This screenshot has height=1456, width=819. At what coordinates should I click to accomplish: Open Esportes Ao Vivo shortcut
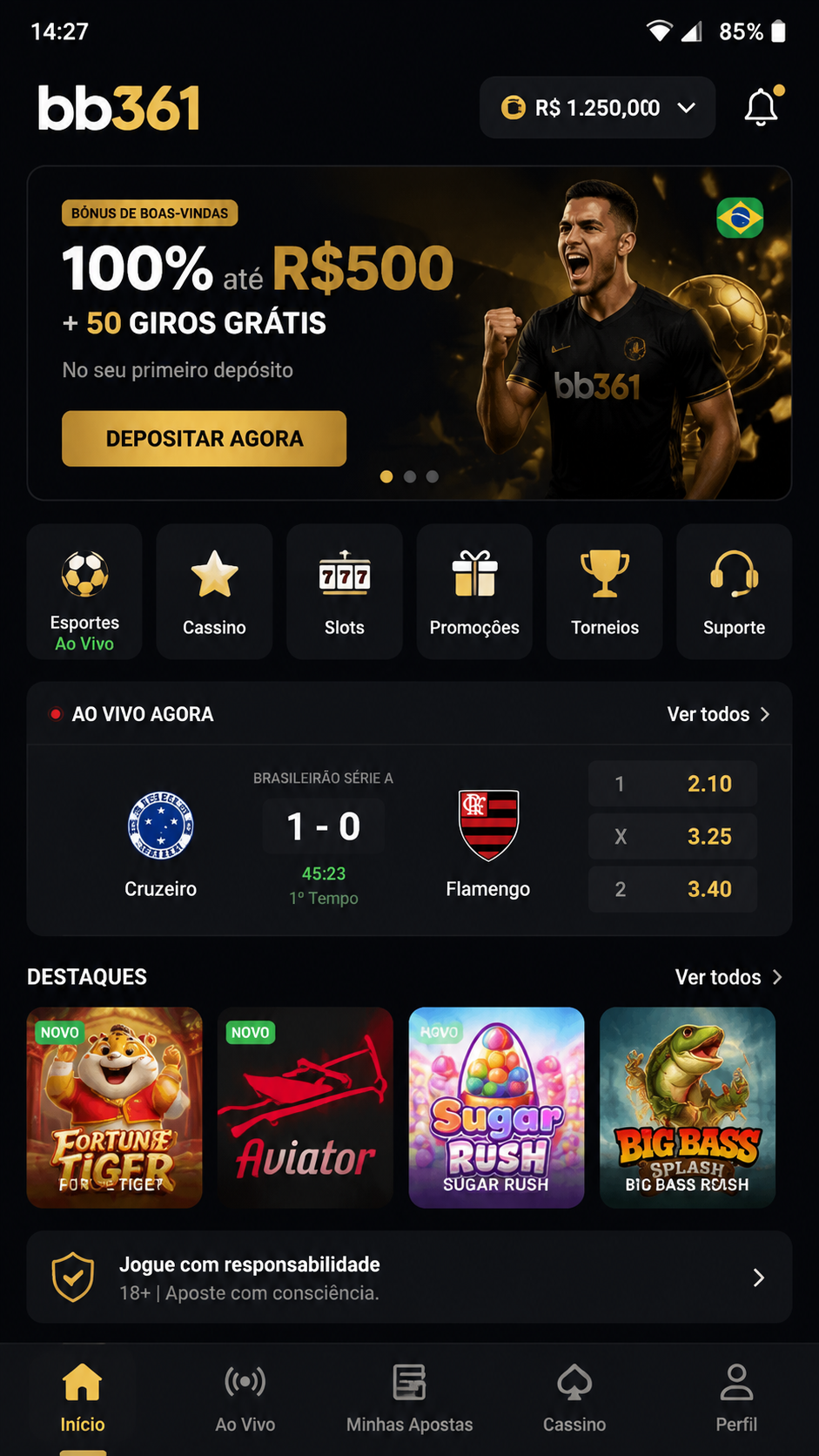pos(84,591)
